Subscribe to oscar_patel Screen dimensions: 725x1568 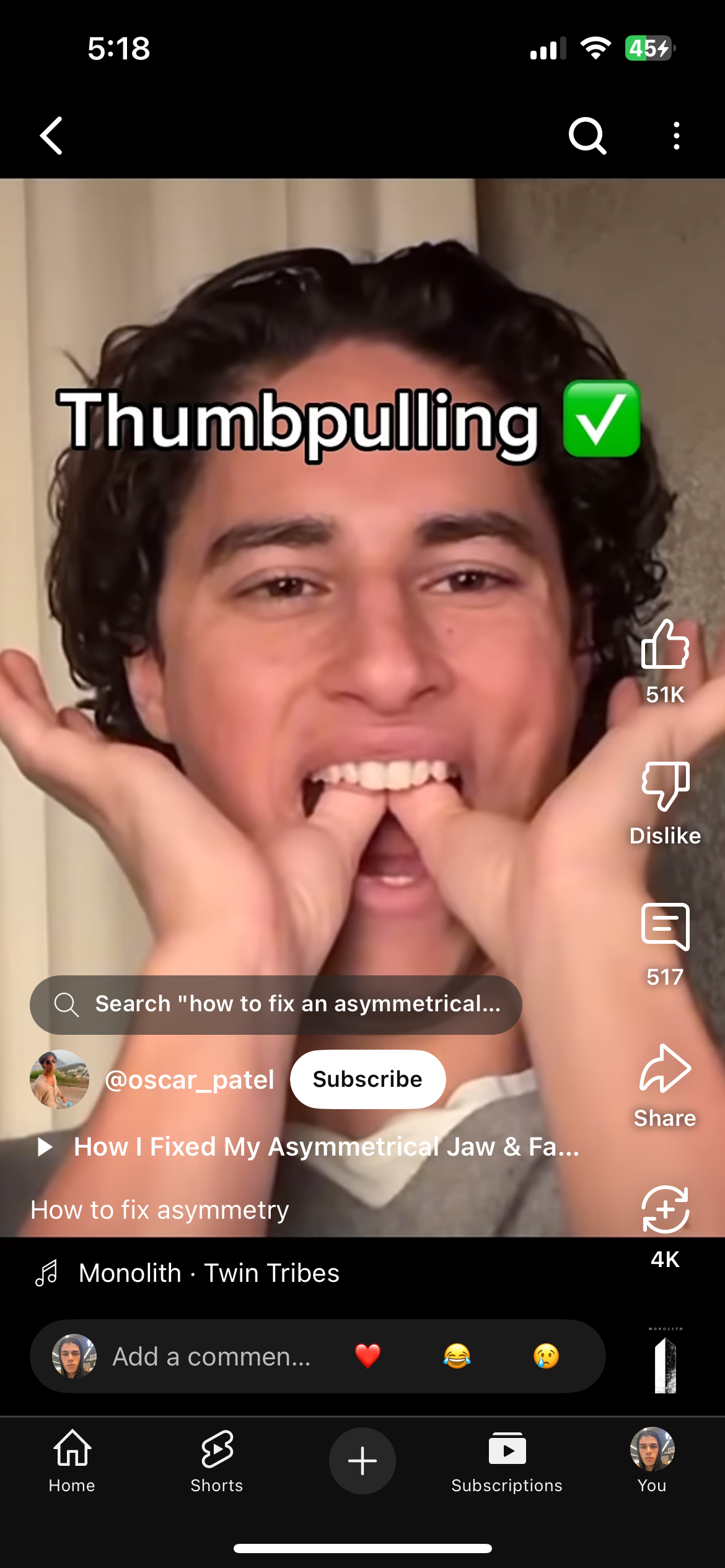(367, 1079)
